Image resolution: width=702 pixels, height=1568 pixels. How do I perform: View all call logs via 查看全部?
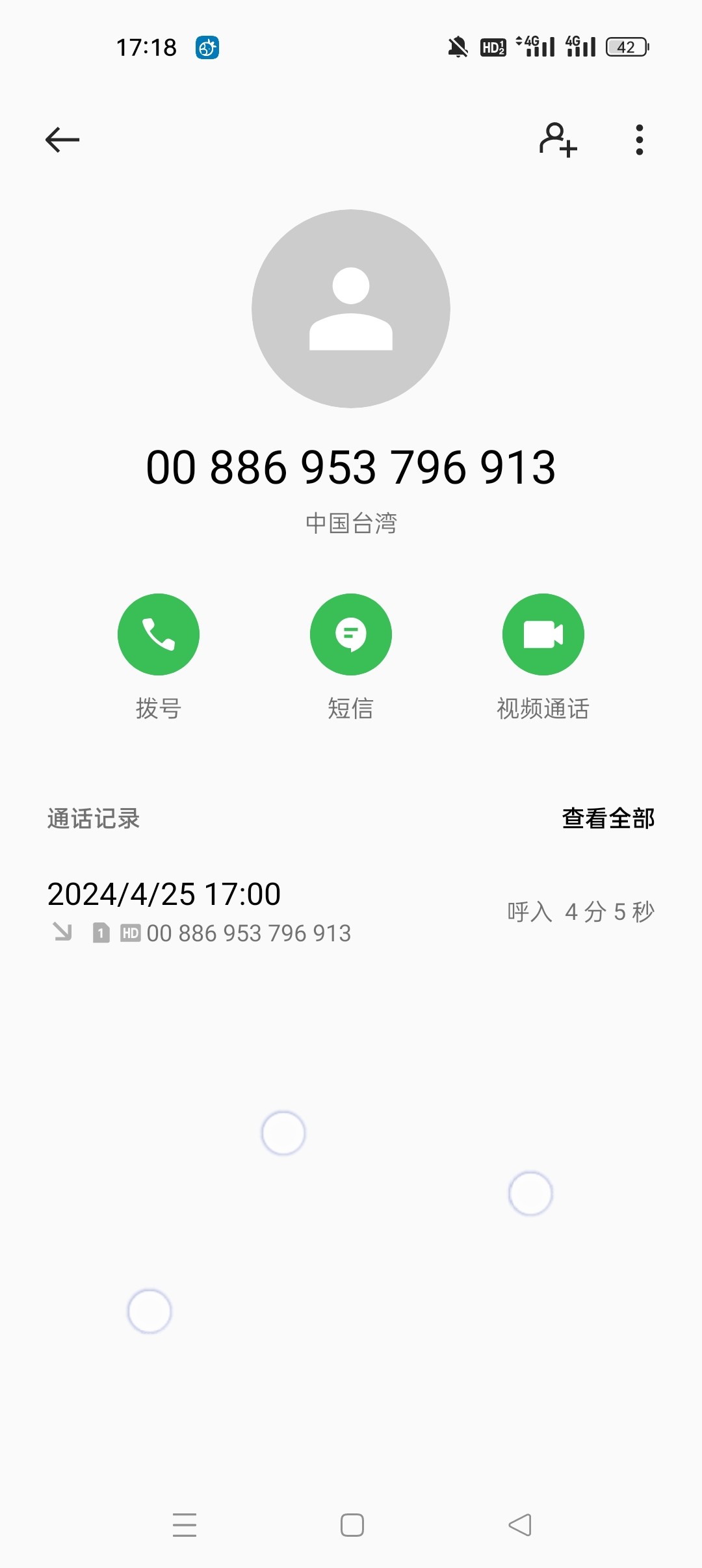tap(608, 818)
